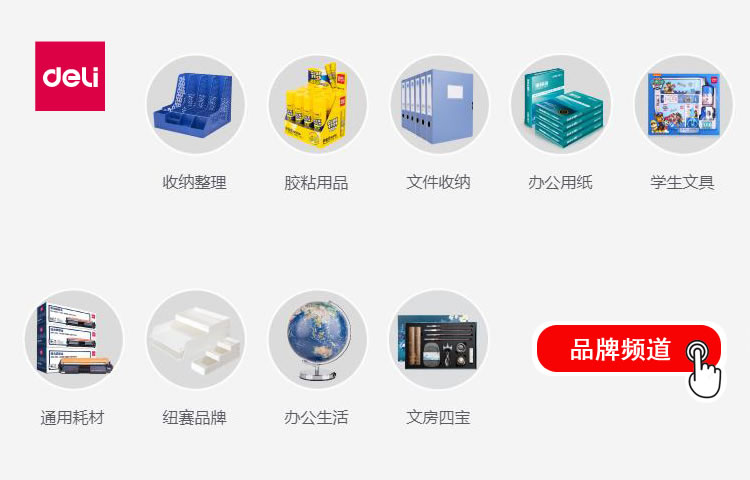This screenshot has height=480, width=750.
Task: View the 办公生活 category
Action: [x=317, y=340]
